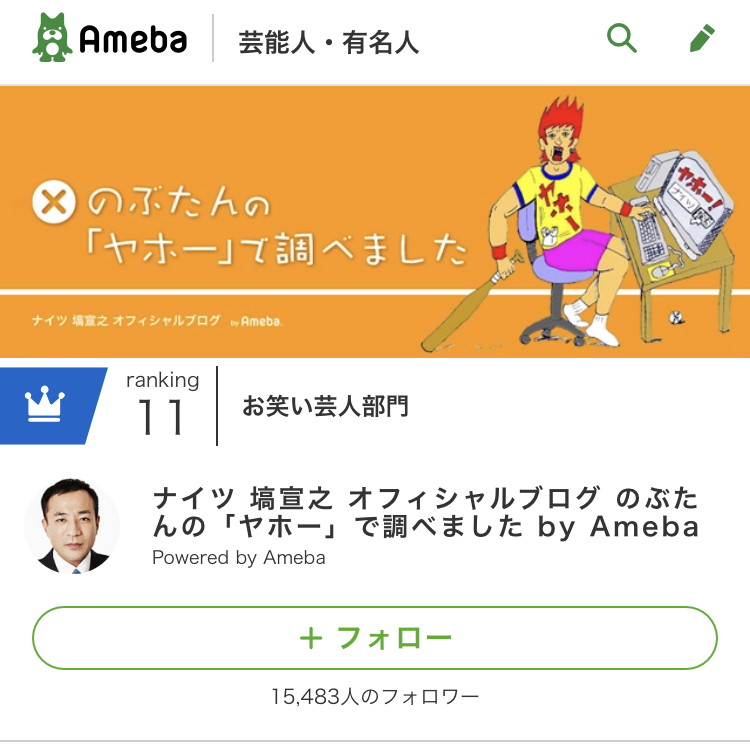Go to Ameba home via the logo
This screenshot has height=745, width=750.
[110, 40]
